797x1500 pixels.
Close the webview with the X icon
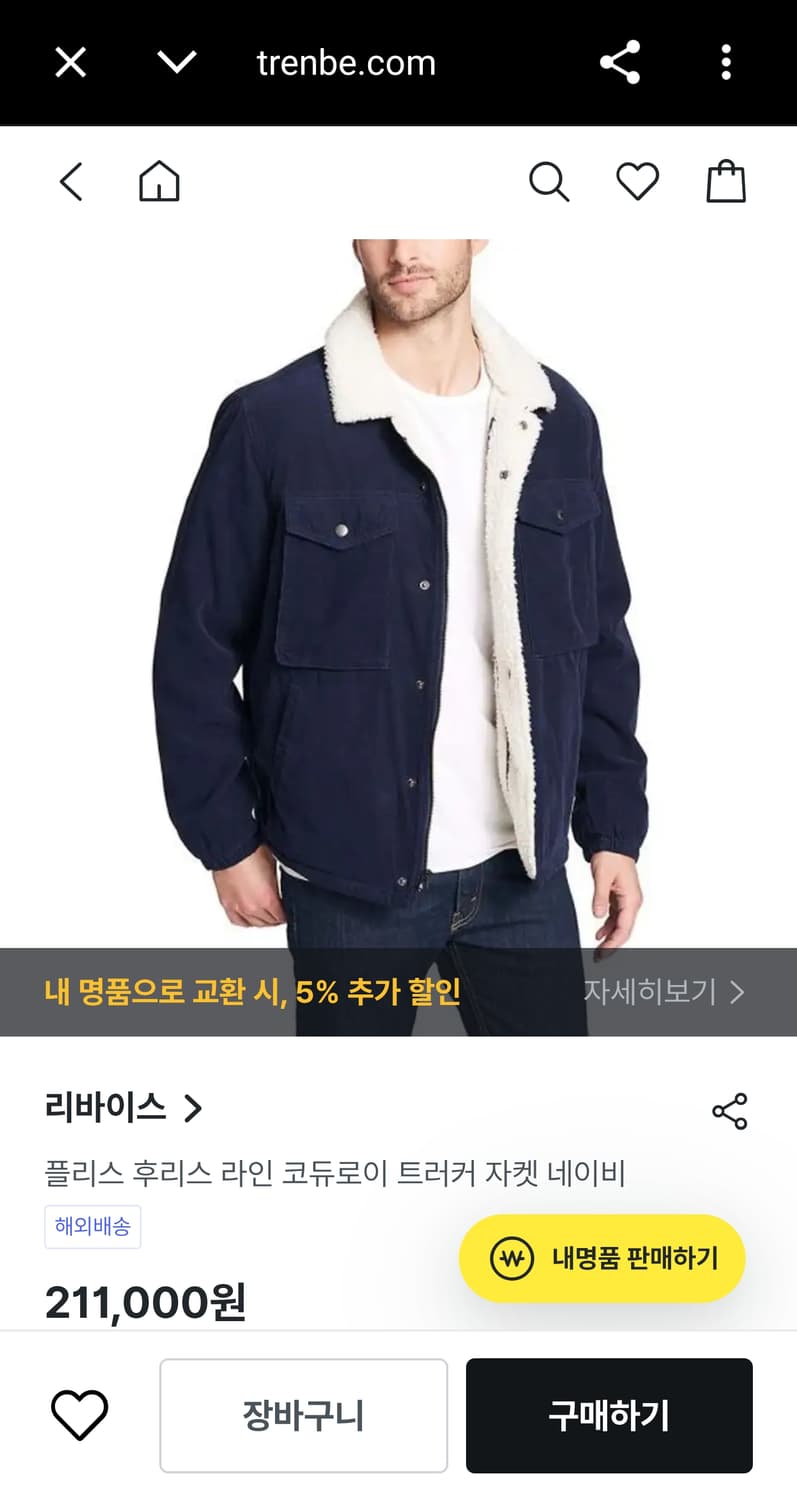69,62
